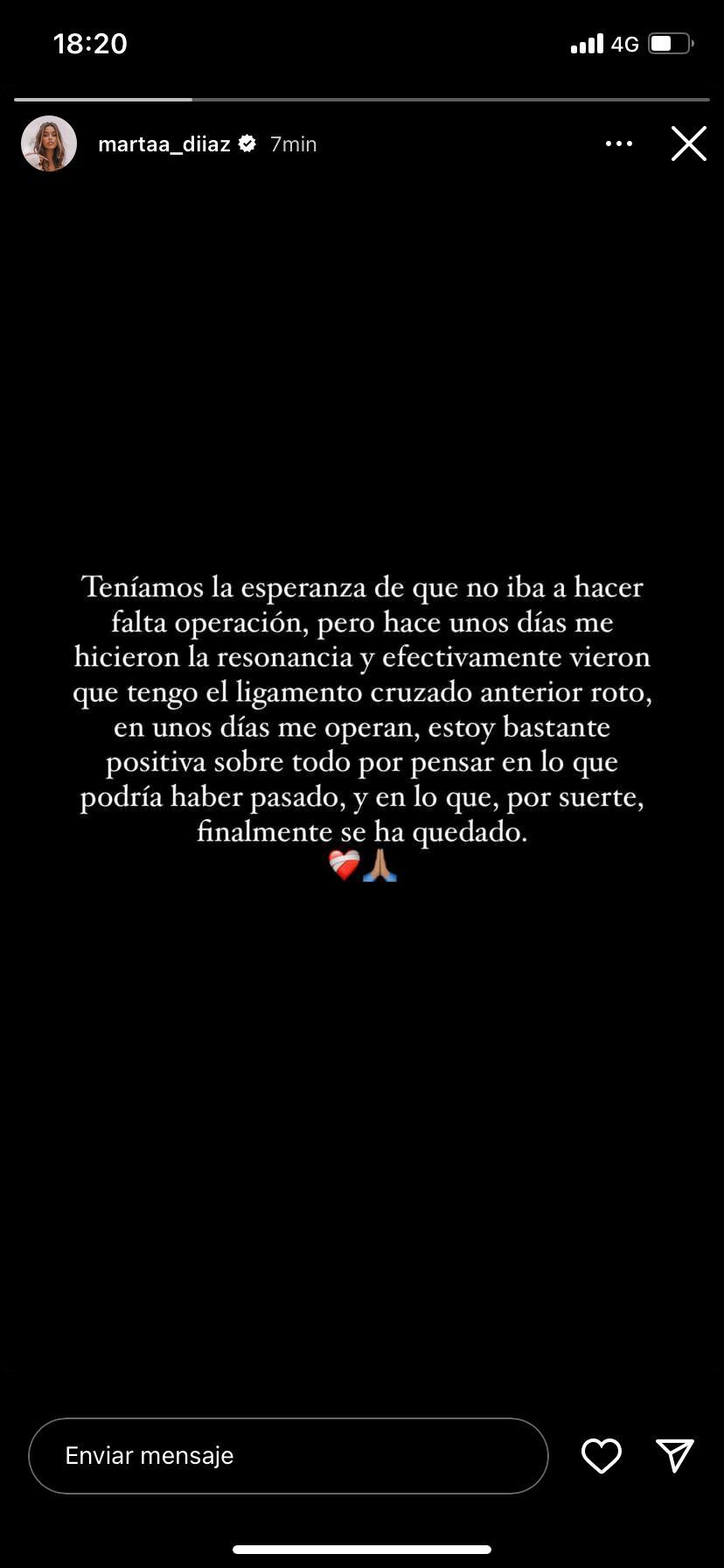Open martaa_diiaz profile picture
Image resolution: width=724 pixels, height=1568 pixels.
click(x=49, y=143)
